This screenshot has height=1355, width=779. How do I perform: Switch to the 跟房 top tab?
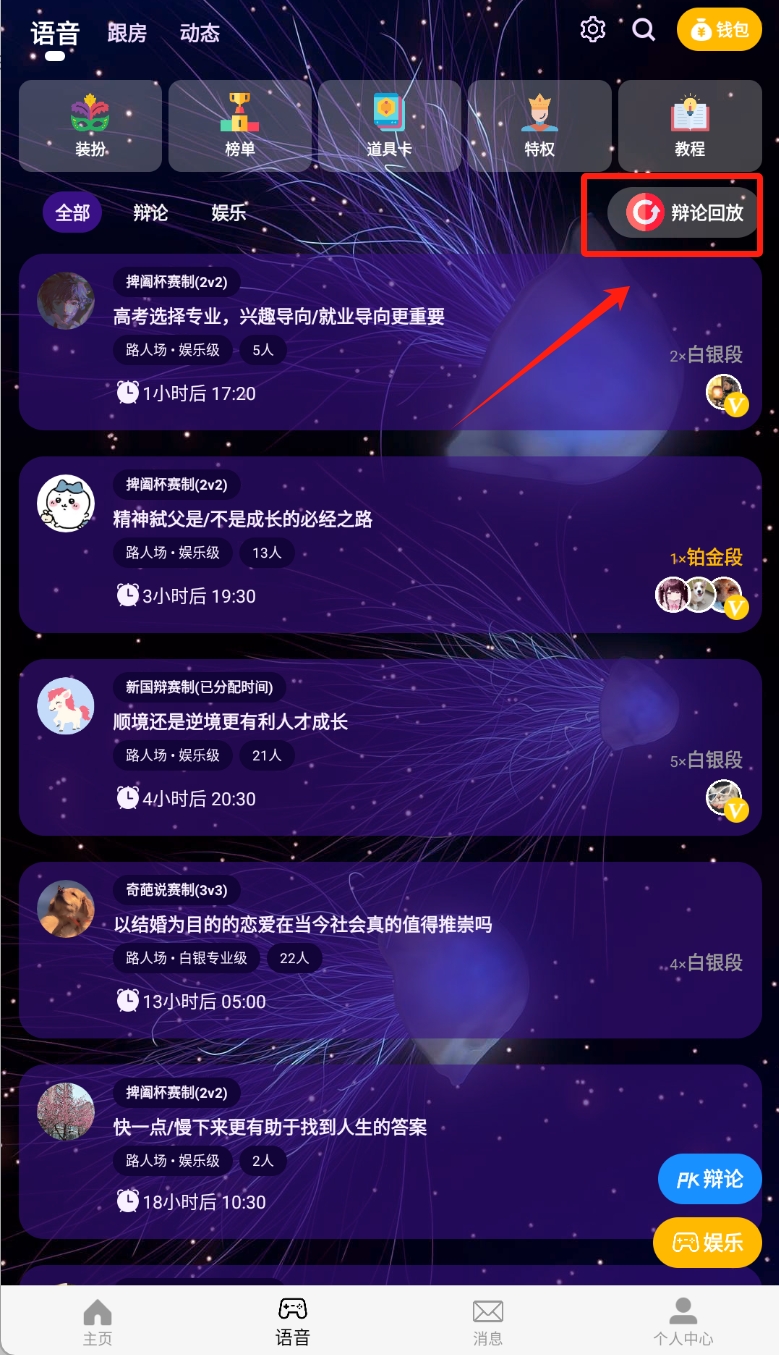127,33
